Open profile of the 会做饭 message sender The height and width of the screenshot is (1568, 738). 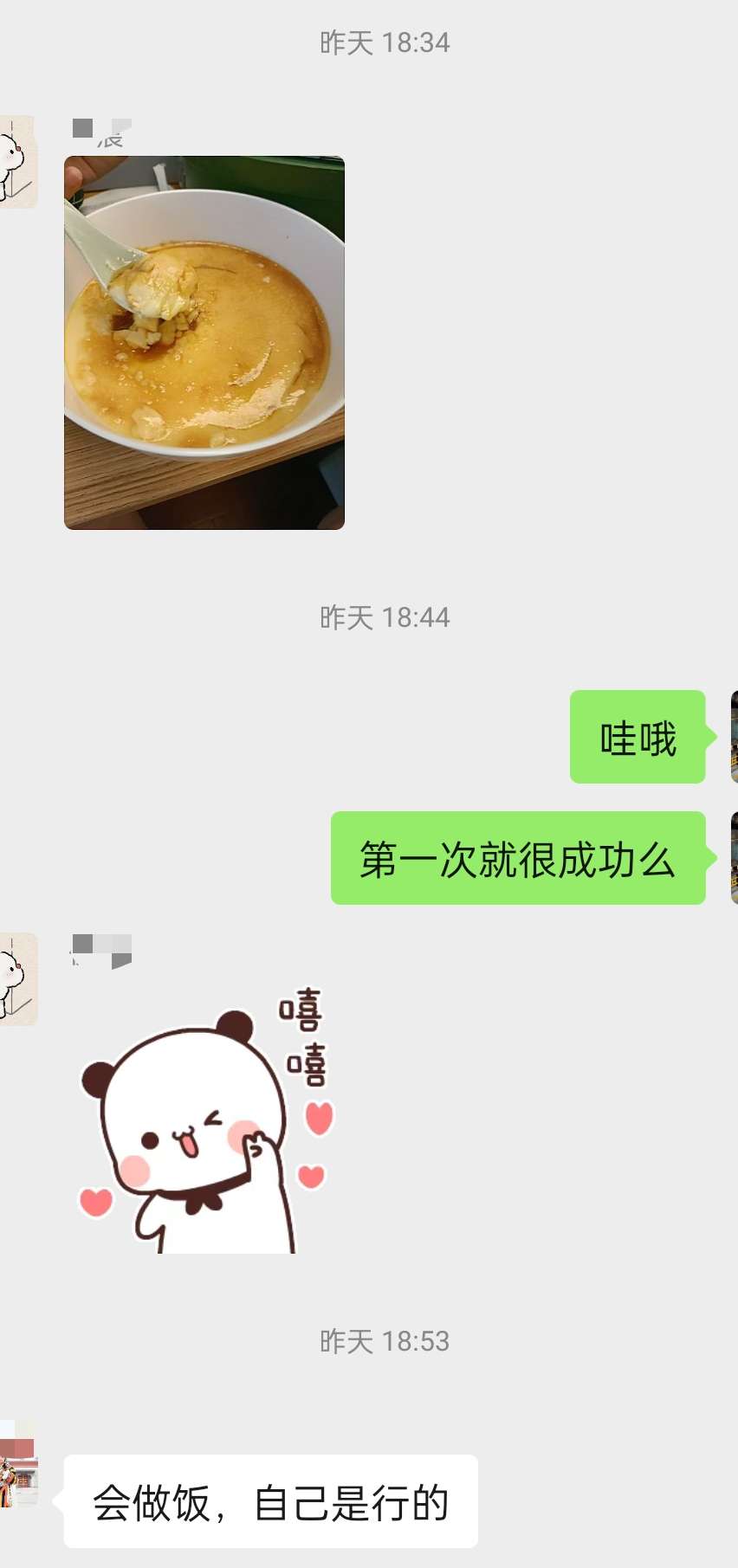coord(19,1464)
